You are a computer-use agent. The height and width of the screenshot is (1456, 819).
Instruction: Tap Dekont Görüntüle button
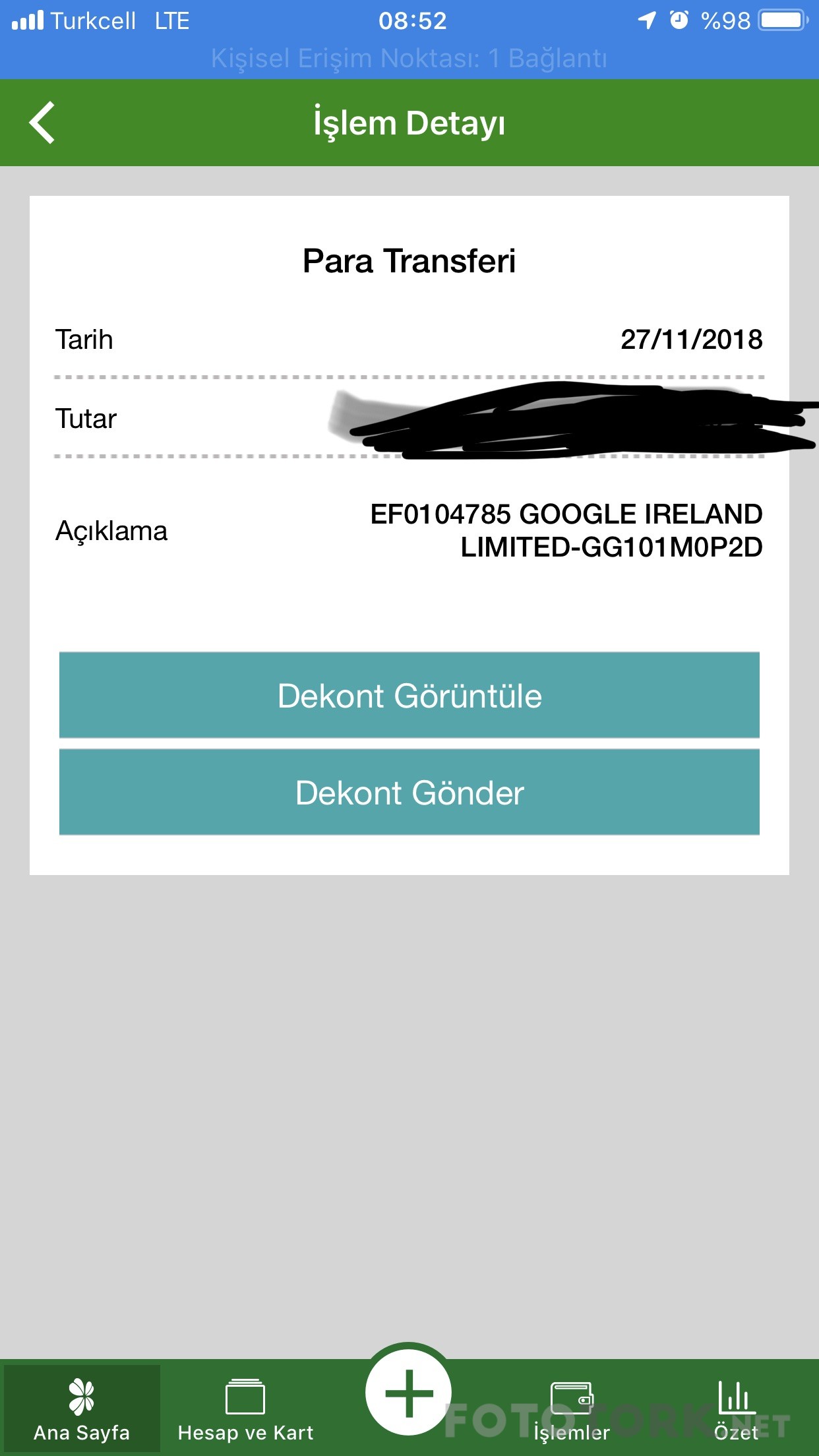point(409,695)
